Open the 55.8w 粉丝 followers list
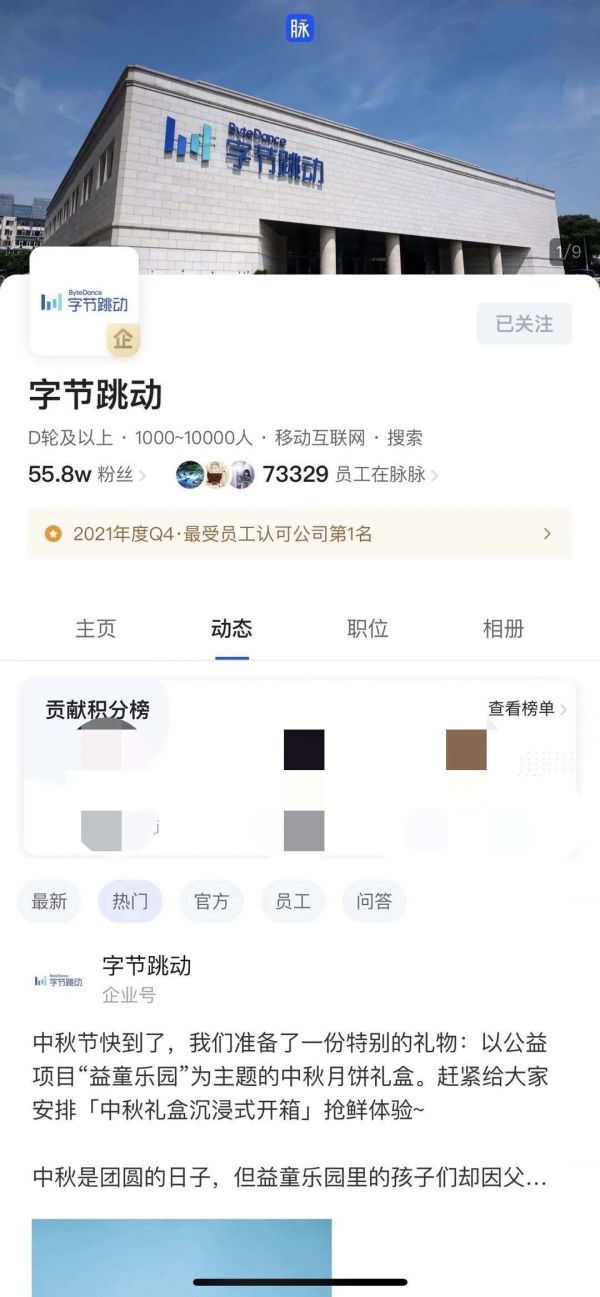This screenshot has height=1297, width=600. (87, 474)
